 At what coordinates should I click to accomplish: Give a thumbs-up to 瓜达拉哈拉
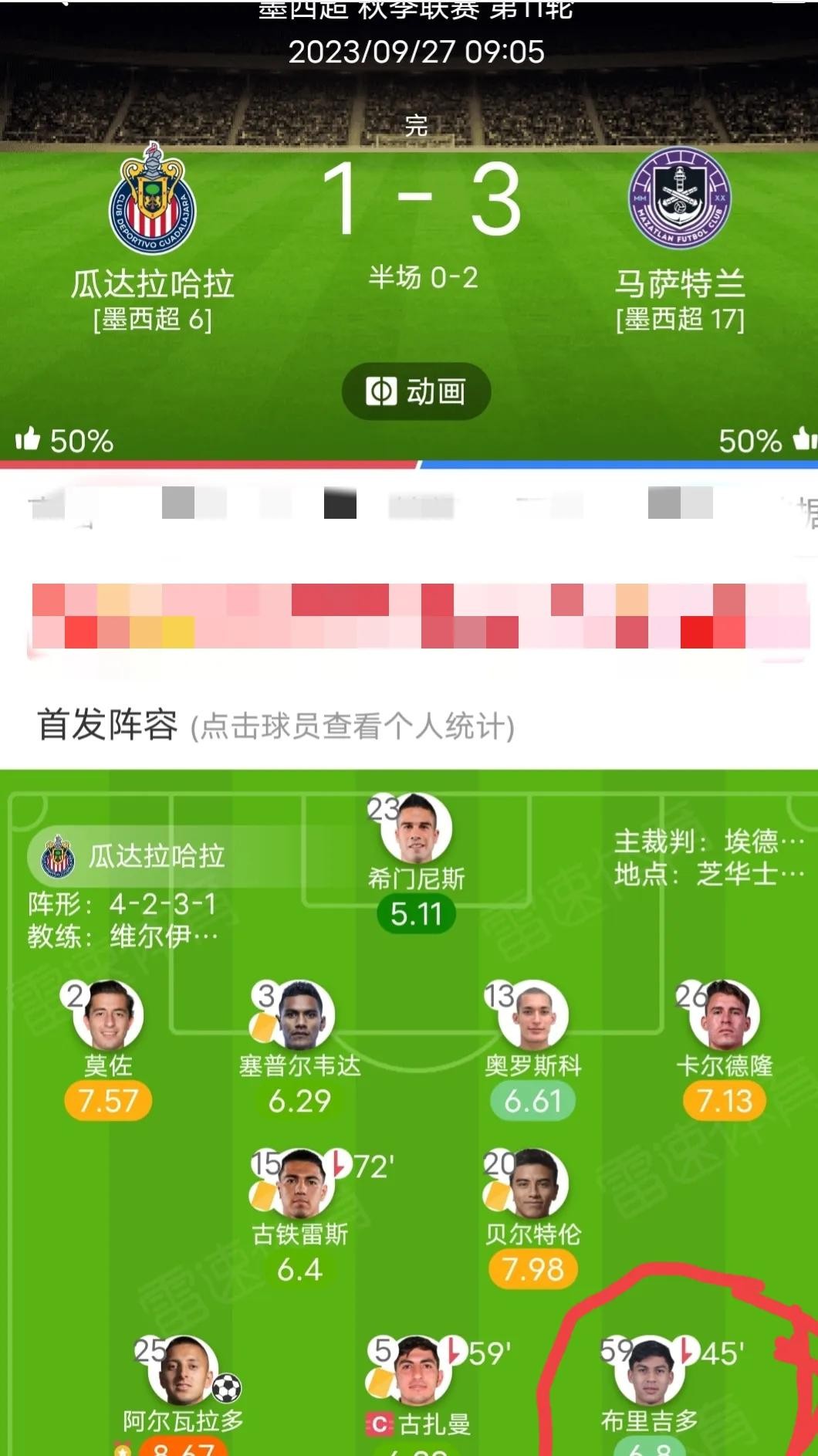[28, 440]
